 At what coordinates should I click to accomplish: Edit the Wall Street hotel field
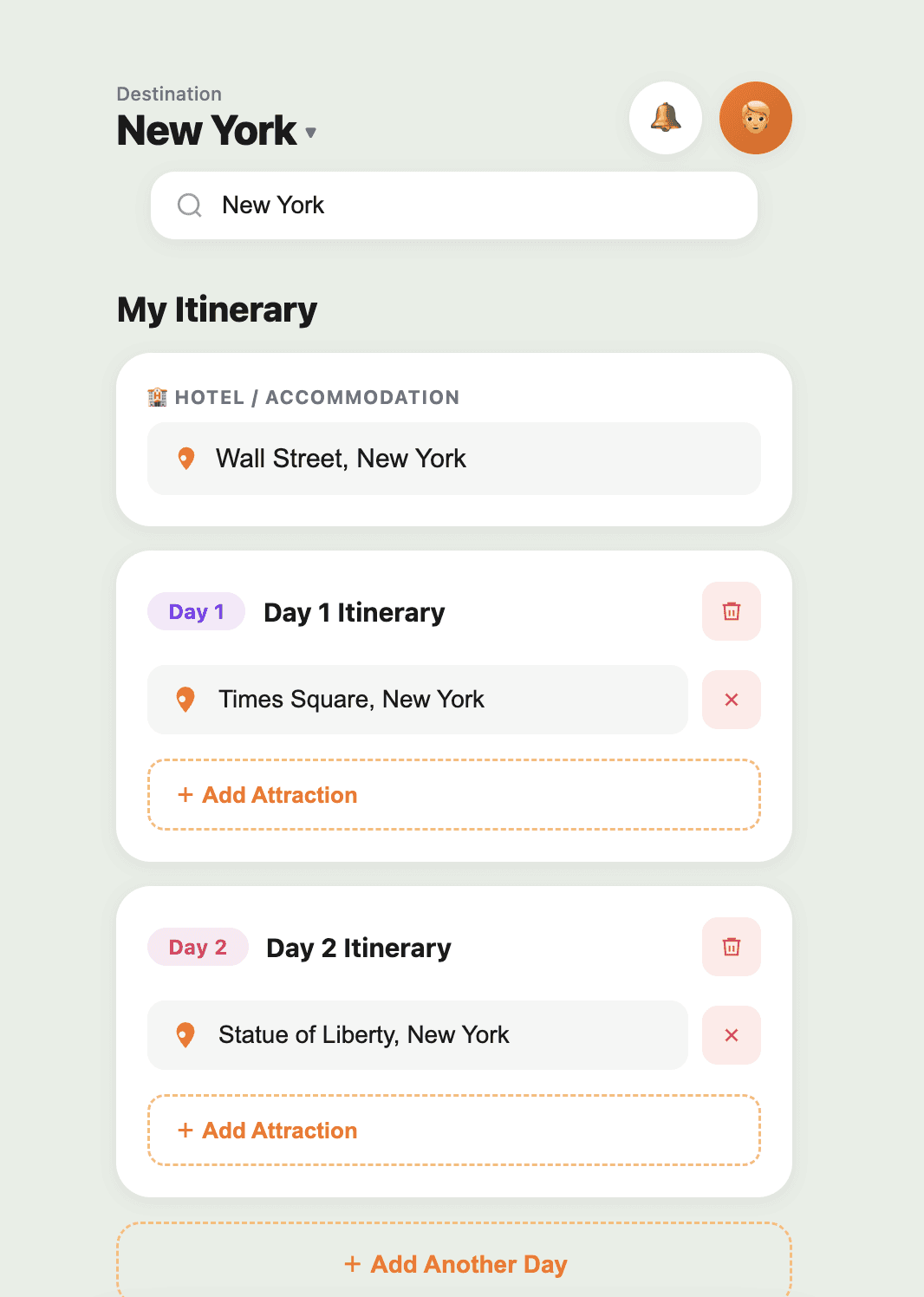[454, 459]
